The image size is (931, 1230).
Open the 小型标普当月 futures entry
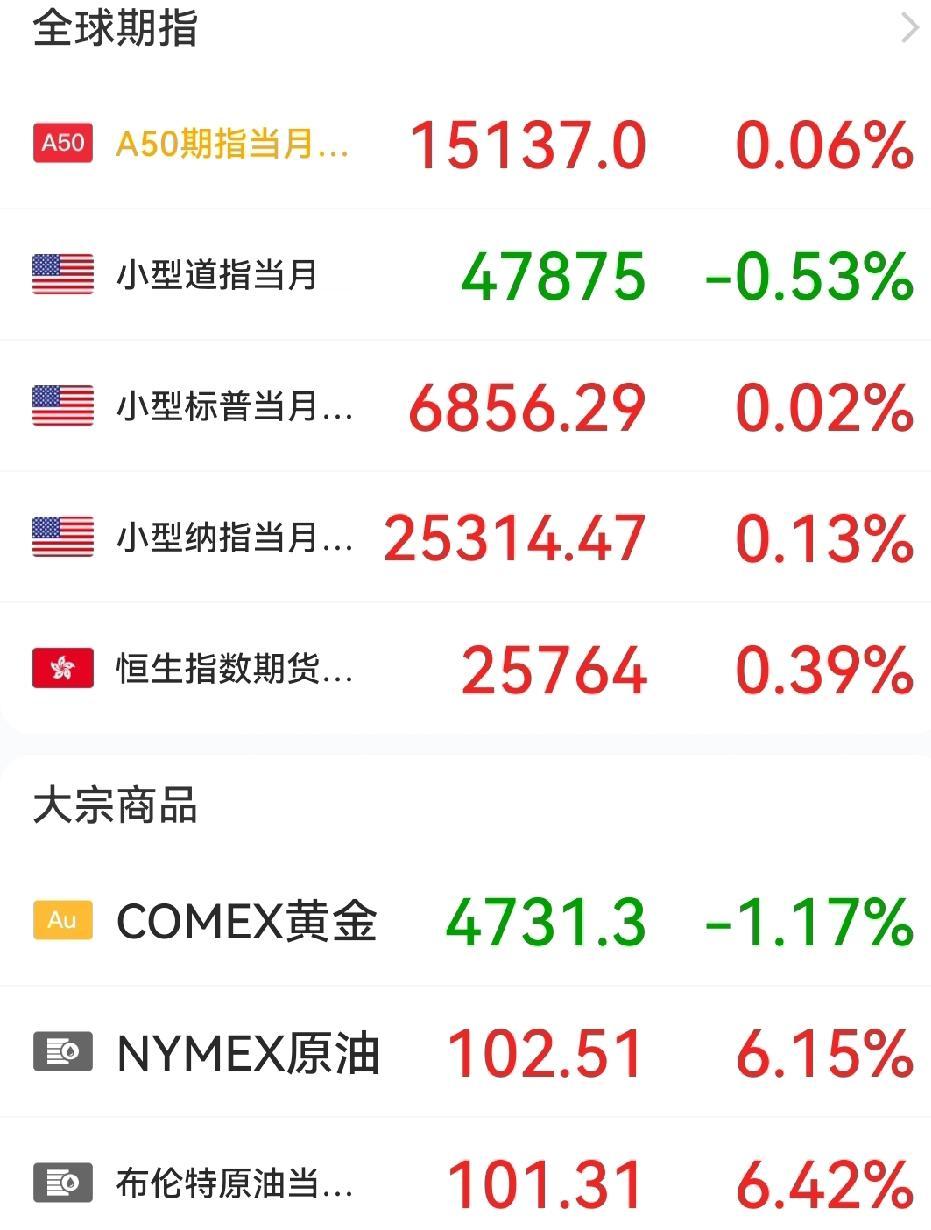coord(235,405)
